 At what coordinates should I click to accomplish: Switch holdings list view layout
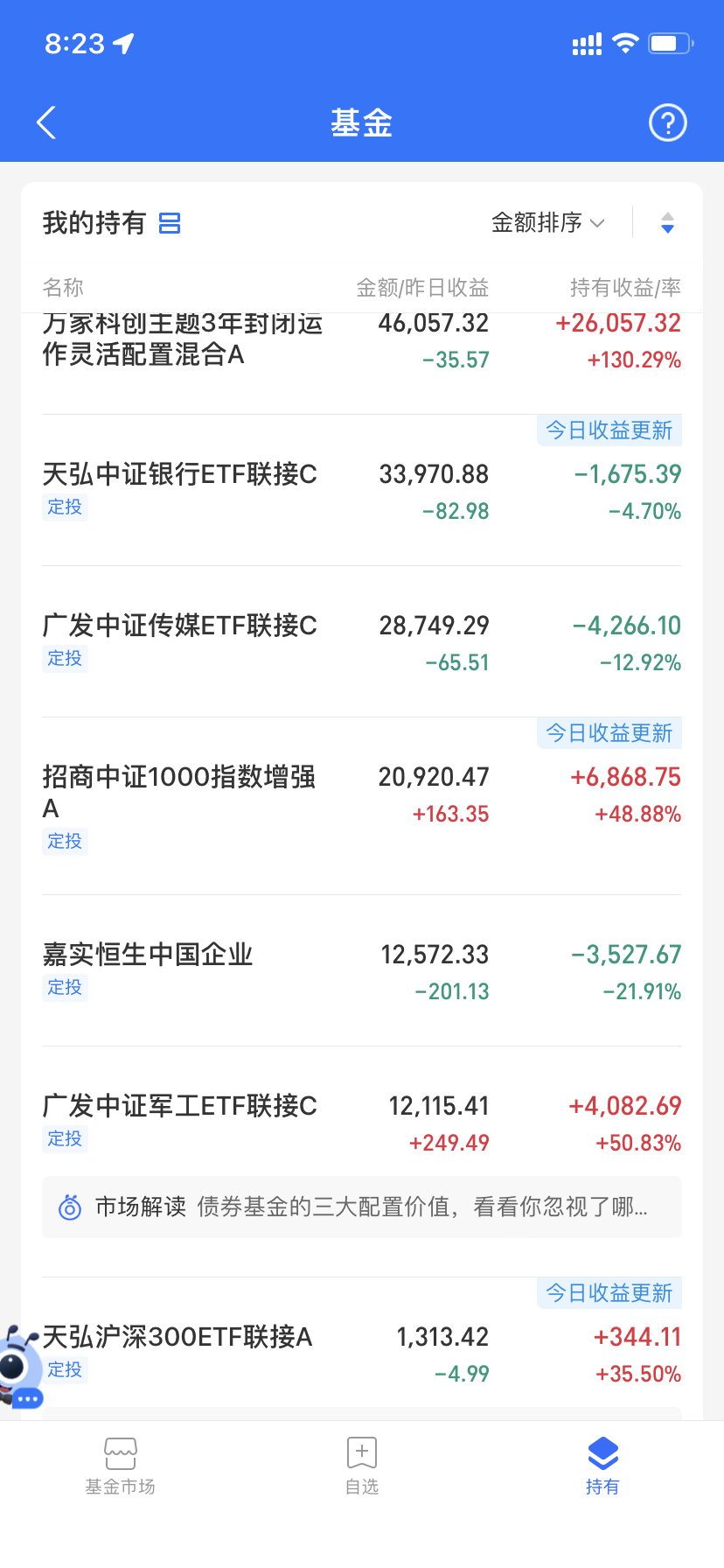(x=170, y=223)
